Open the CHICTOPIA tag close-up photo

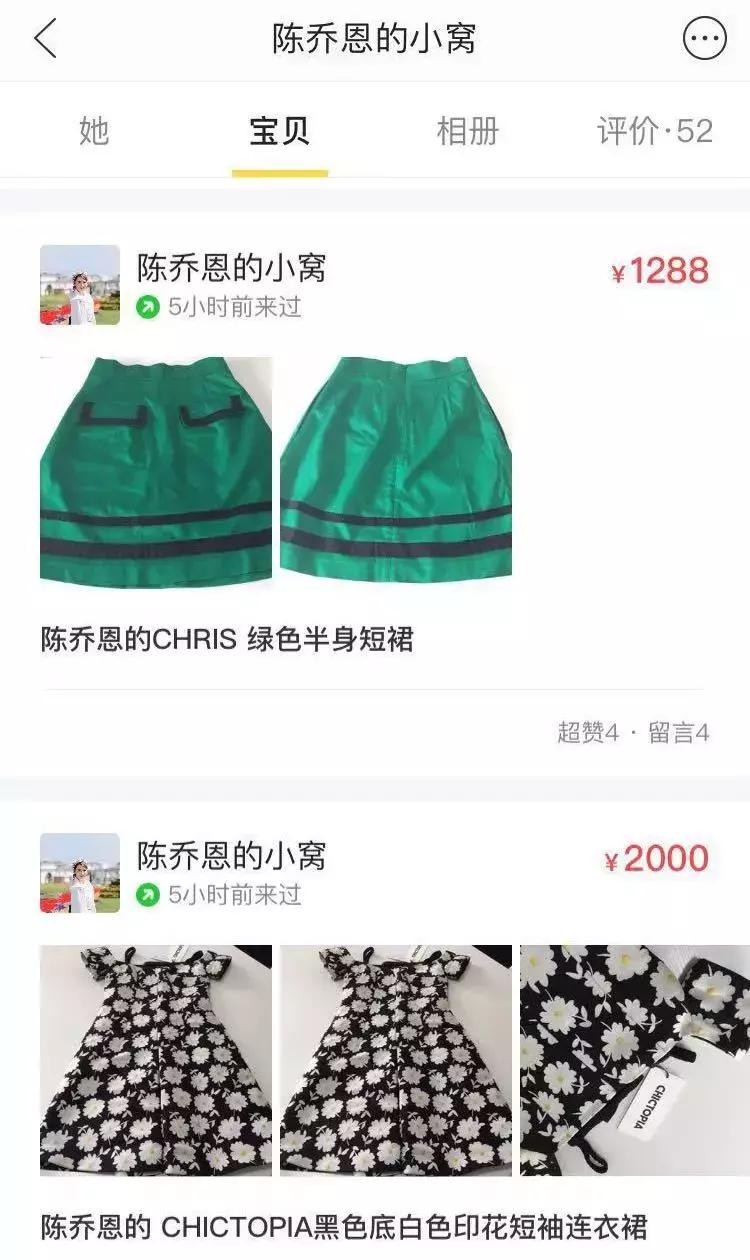tap(634, 1060)
